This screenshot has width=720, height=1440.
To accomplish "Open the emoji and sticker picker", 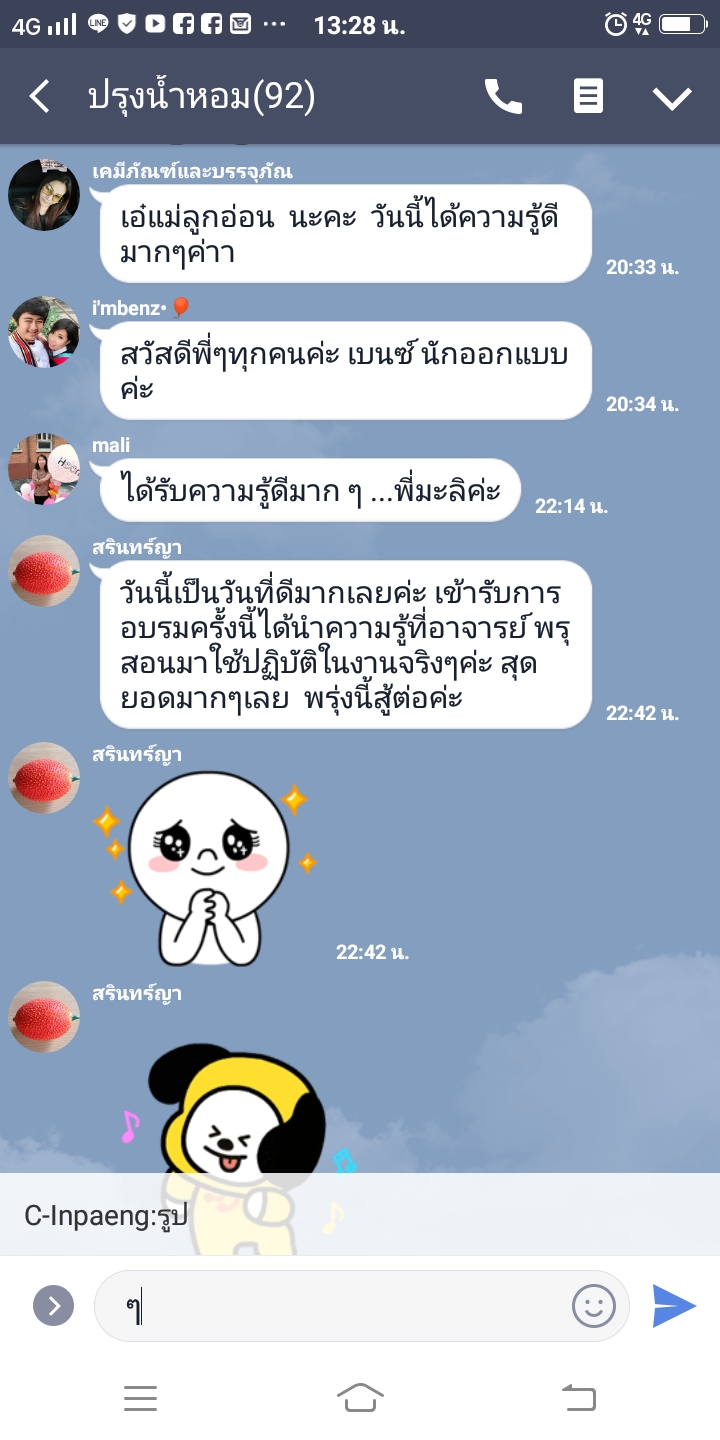I will coord(593,1305).
